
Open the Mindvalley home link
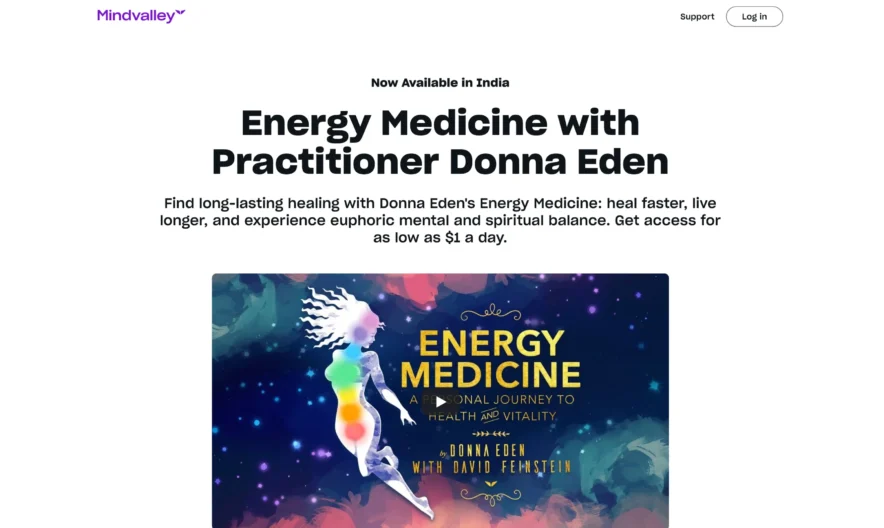[x=141, y=16]
